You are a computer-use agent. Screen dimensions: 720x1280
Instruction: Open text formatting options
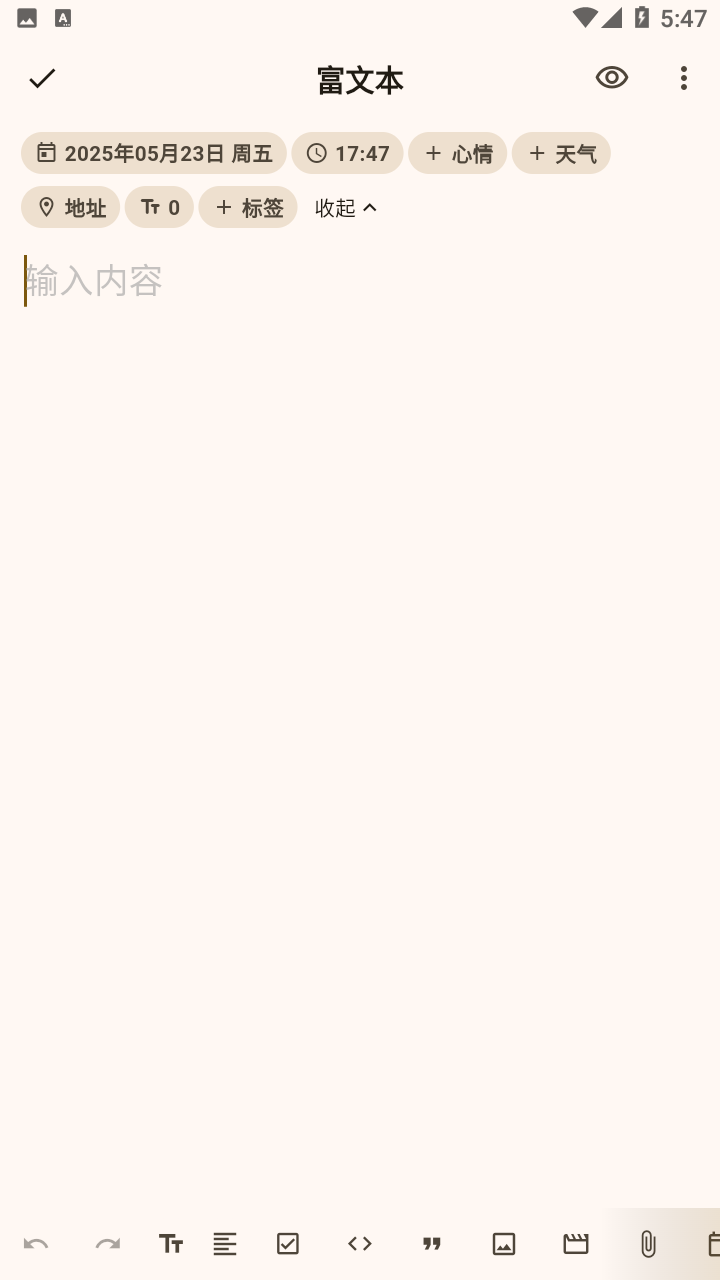(171, 1244)
